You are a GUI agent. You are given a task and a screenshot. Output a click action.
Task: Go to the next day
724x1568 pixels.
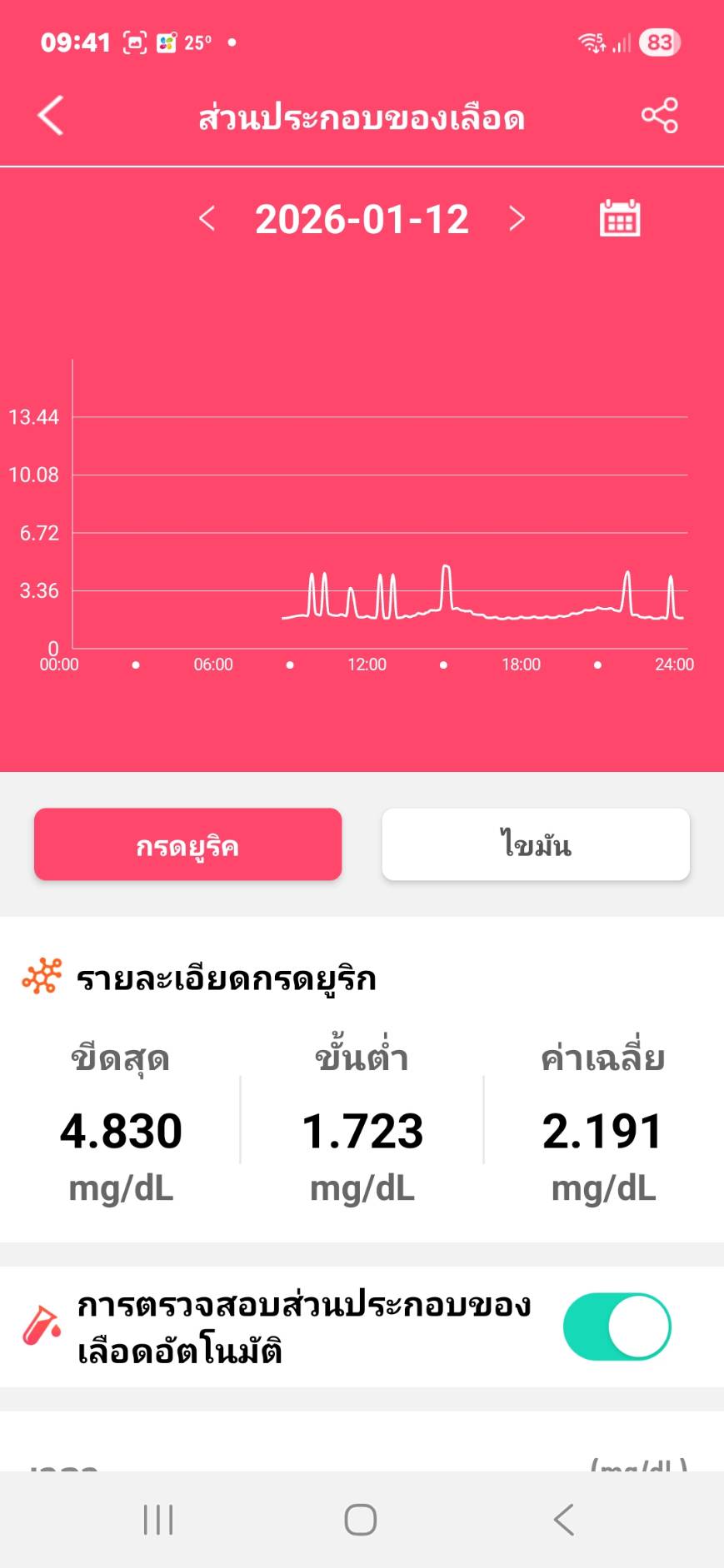click(517, 219)
